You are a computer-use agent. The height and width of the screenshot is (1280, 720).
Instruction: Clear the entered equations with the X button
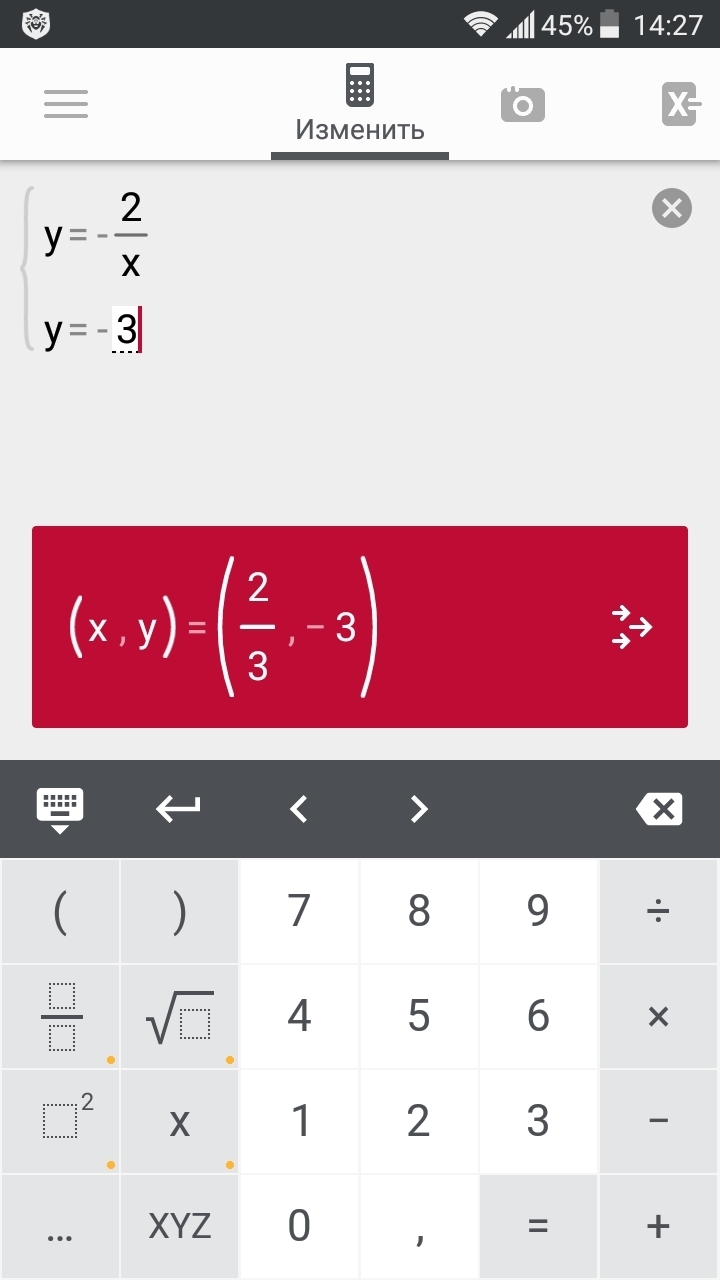(x=672, y=209)
